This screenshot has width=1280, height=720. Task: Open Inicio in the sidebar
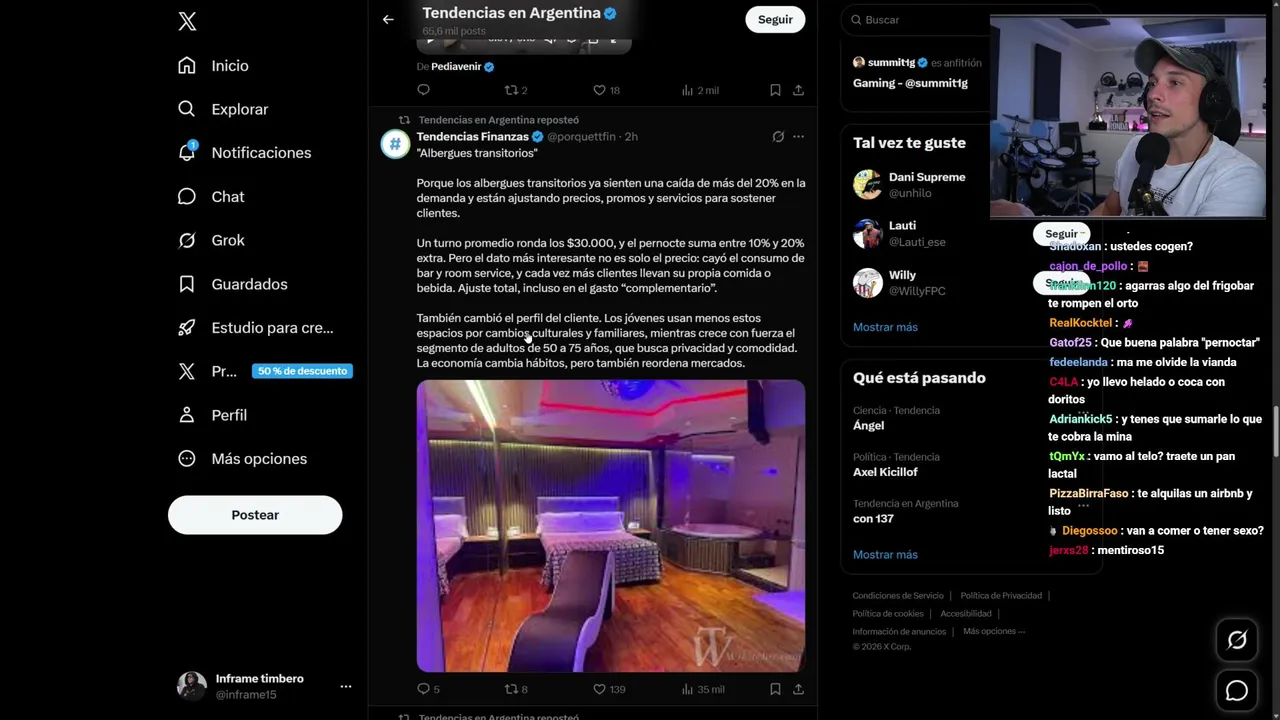229,66
